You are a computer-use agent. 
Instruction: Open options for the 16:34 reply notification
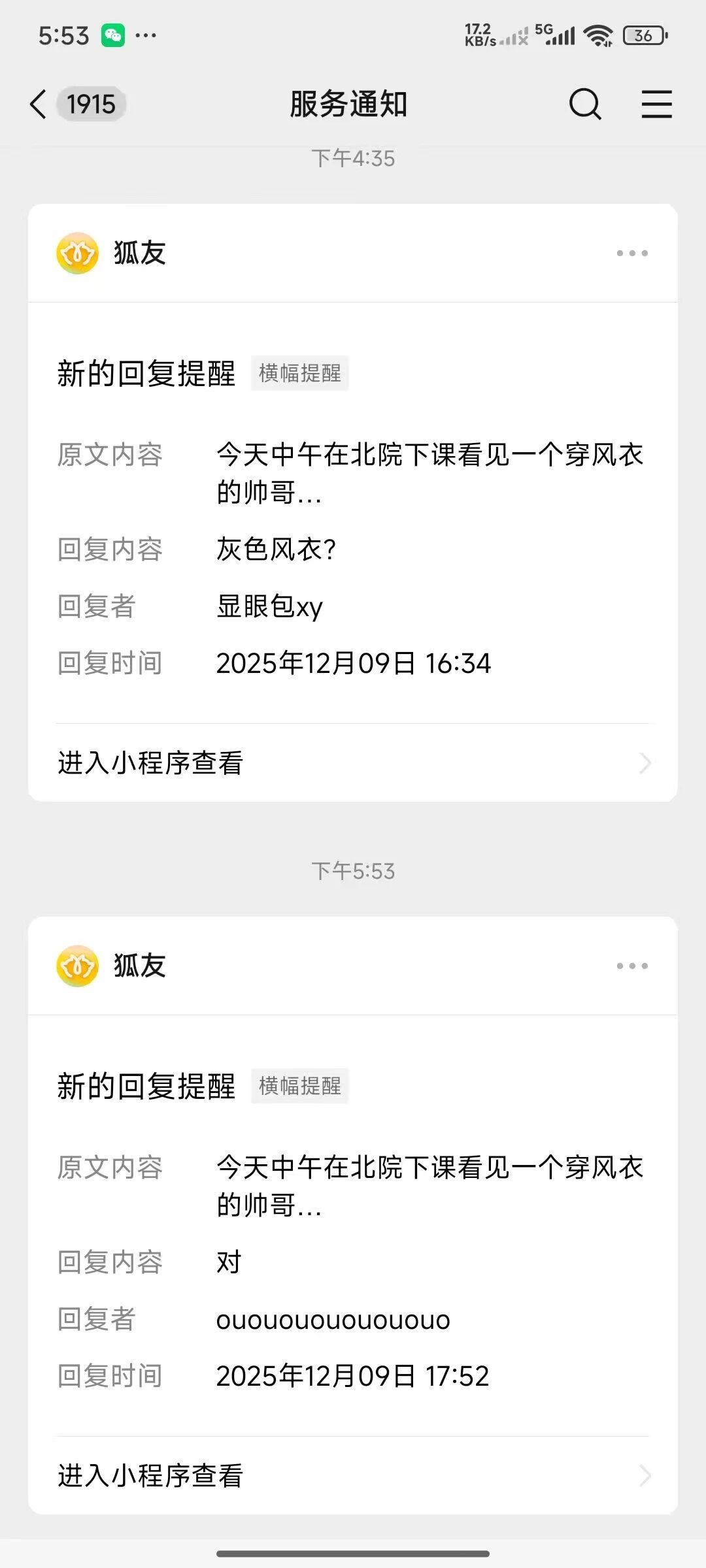coord(632,253)
